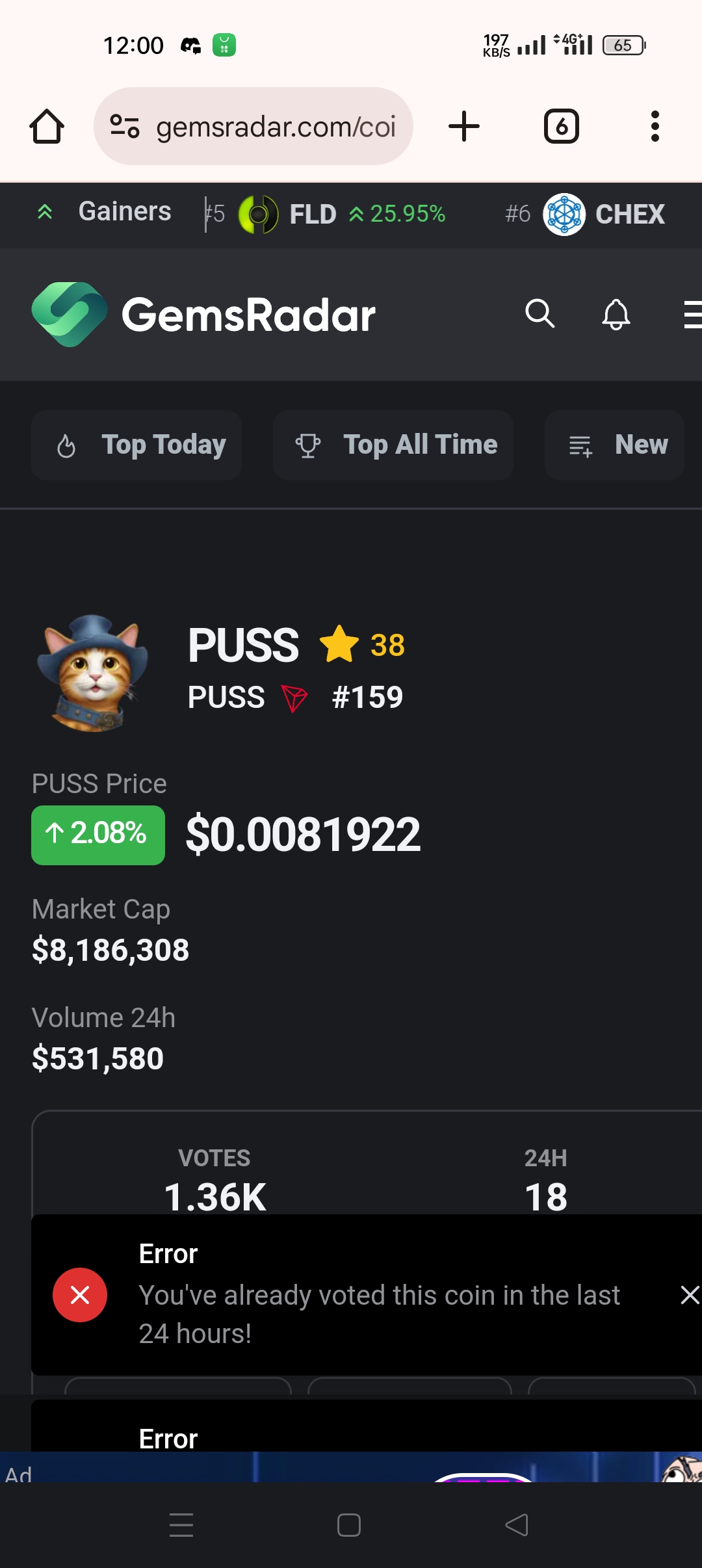This screenshot has height=1568, width=702.
Task: Open a new browser tab
Action: [464, 126]
